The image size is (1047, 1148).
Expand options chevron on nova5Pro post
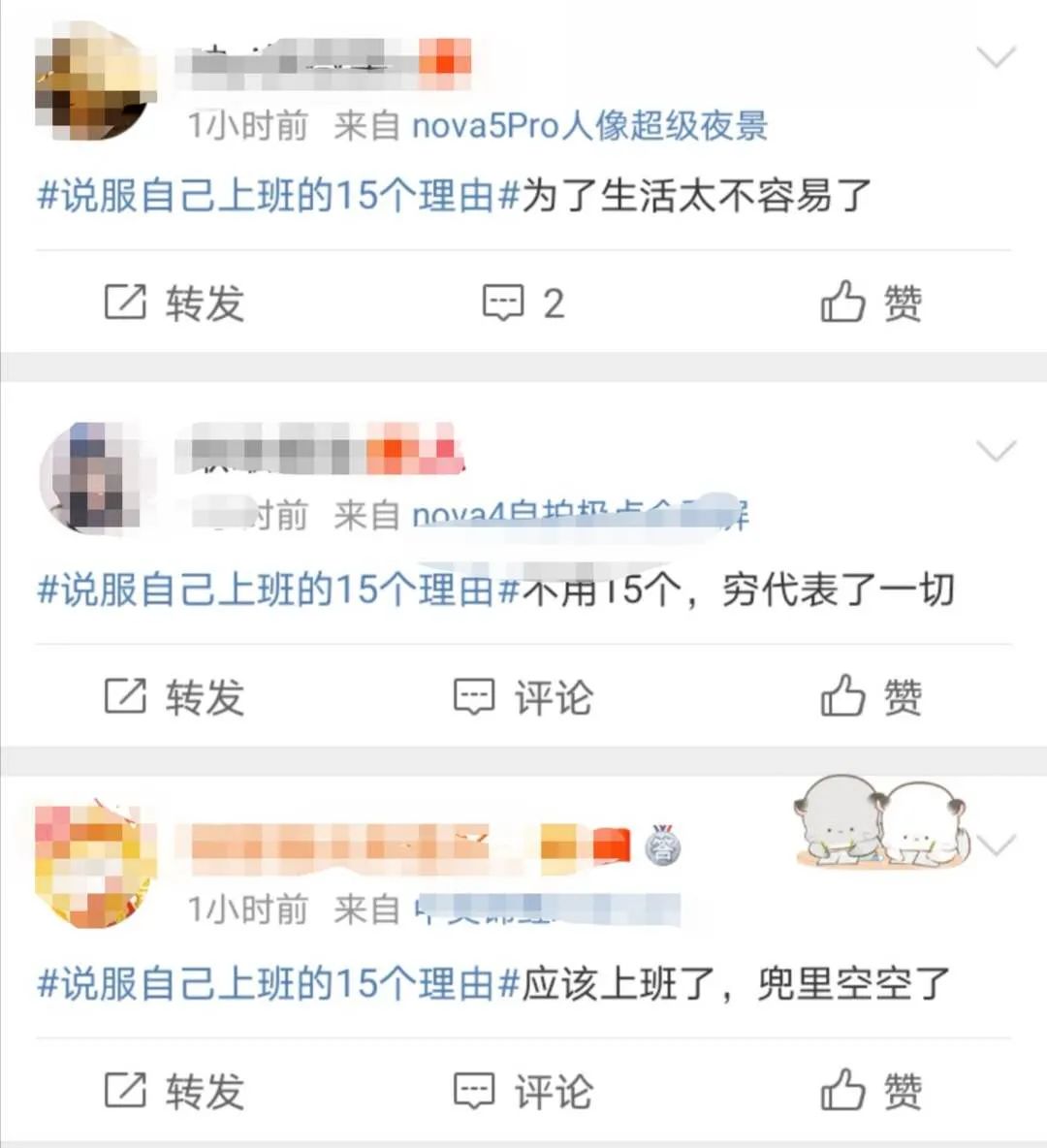pyautogui.click(x=996, y=57)
